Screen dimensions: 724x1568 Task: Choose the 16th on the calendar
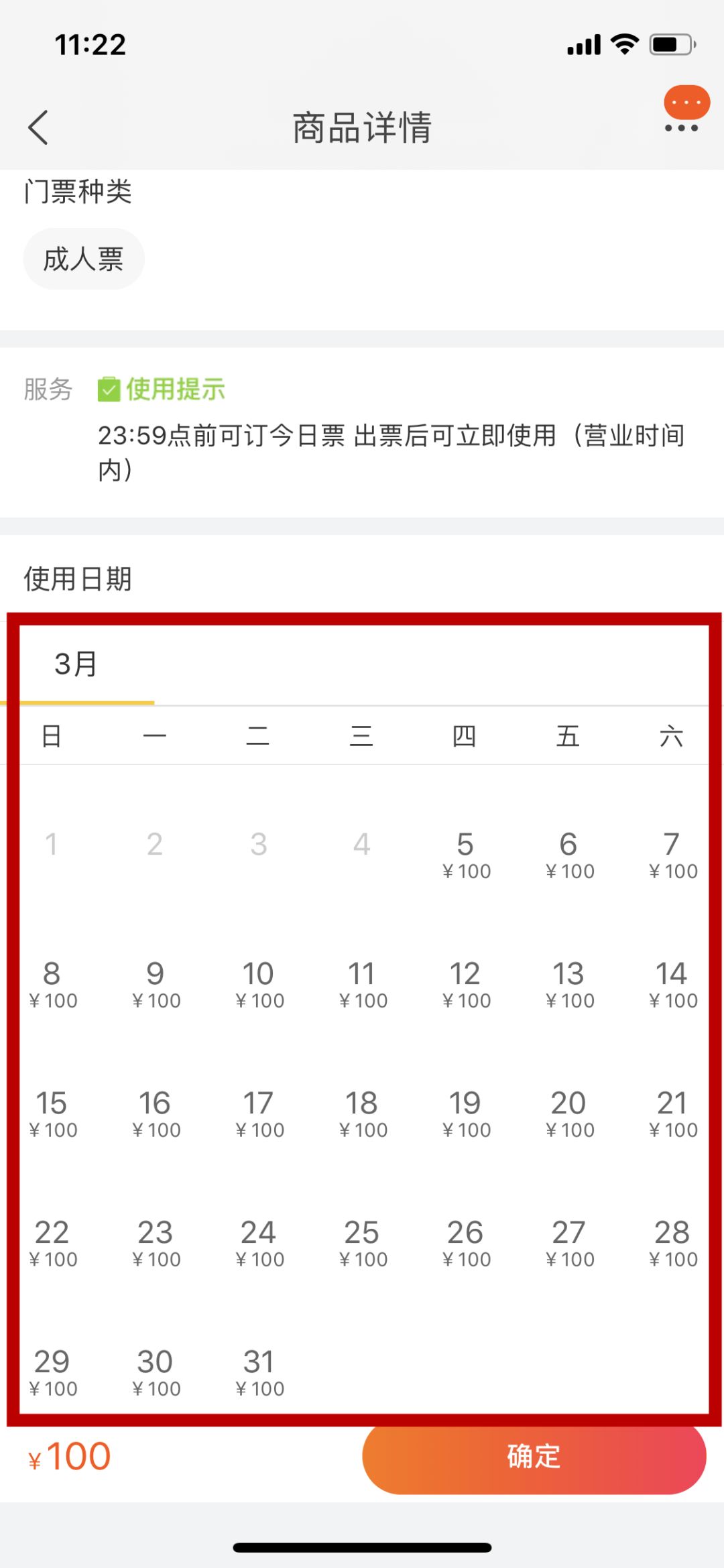click(156, 1113)
